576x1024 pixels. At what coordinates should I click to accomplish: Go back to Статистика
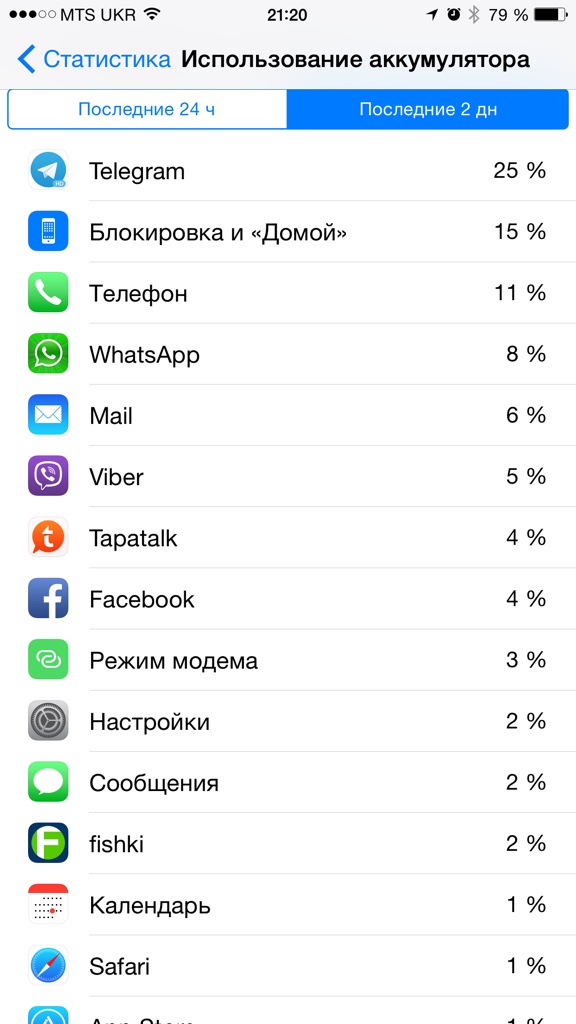click(94, 59)
